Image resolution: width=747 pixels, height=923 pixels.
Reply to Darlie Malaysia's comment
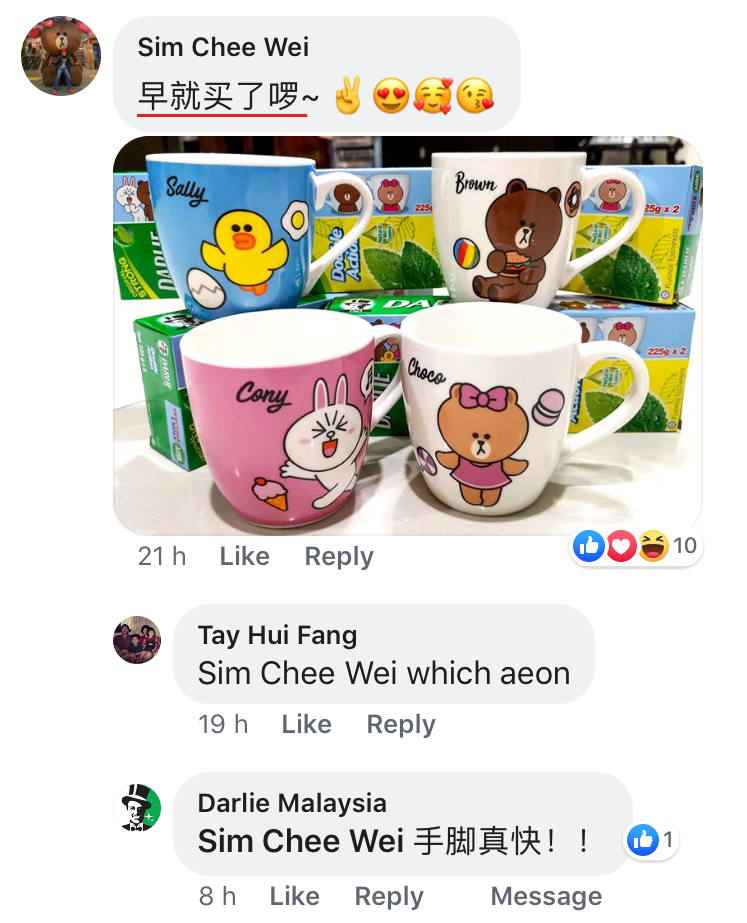pos(388,897)
